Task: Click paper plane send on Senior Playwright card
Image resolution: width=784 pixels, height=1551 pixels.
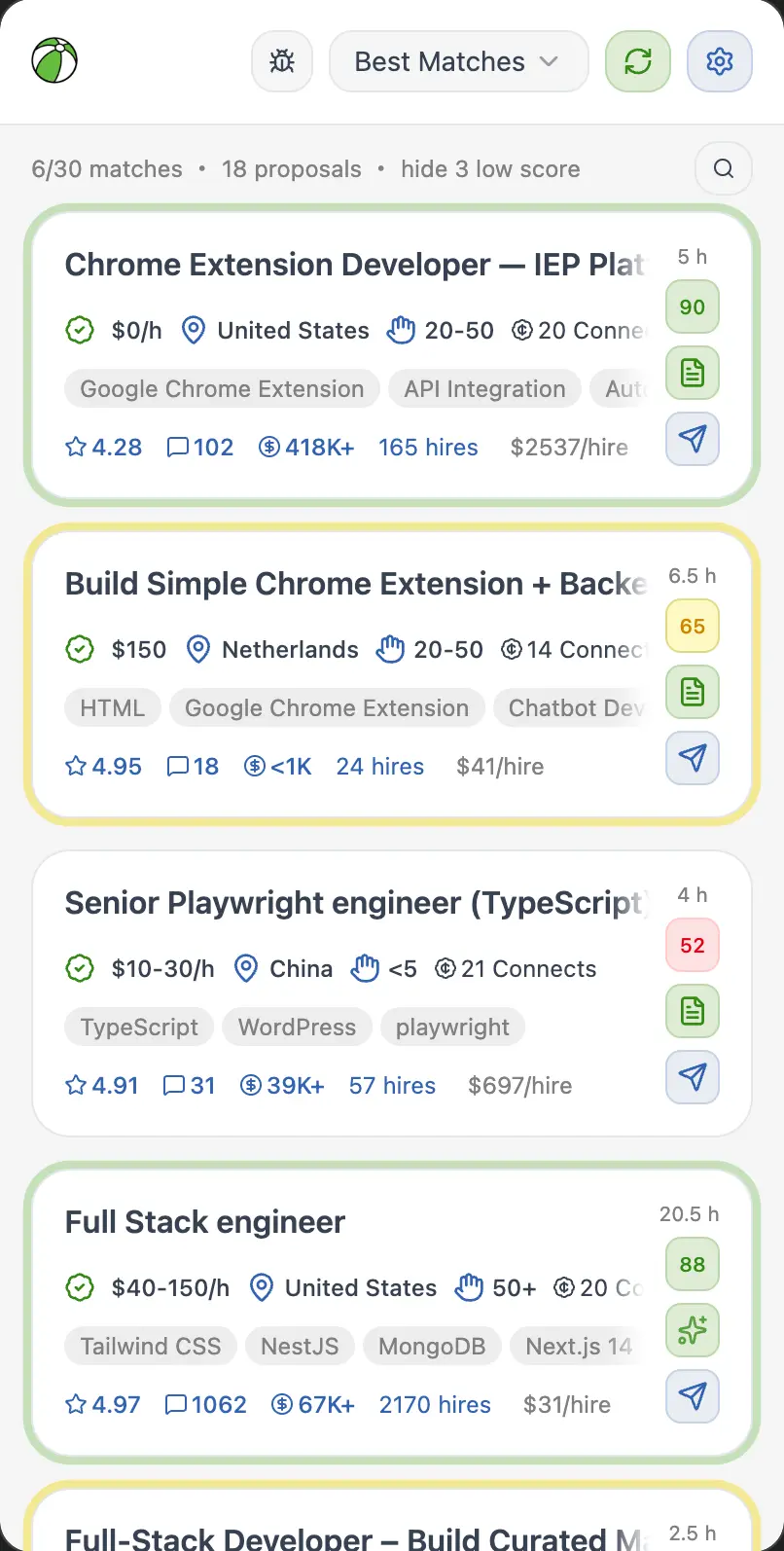Action: tap(692, 1077)
